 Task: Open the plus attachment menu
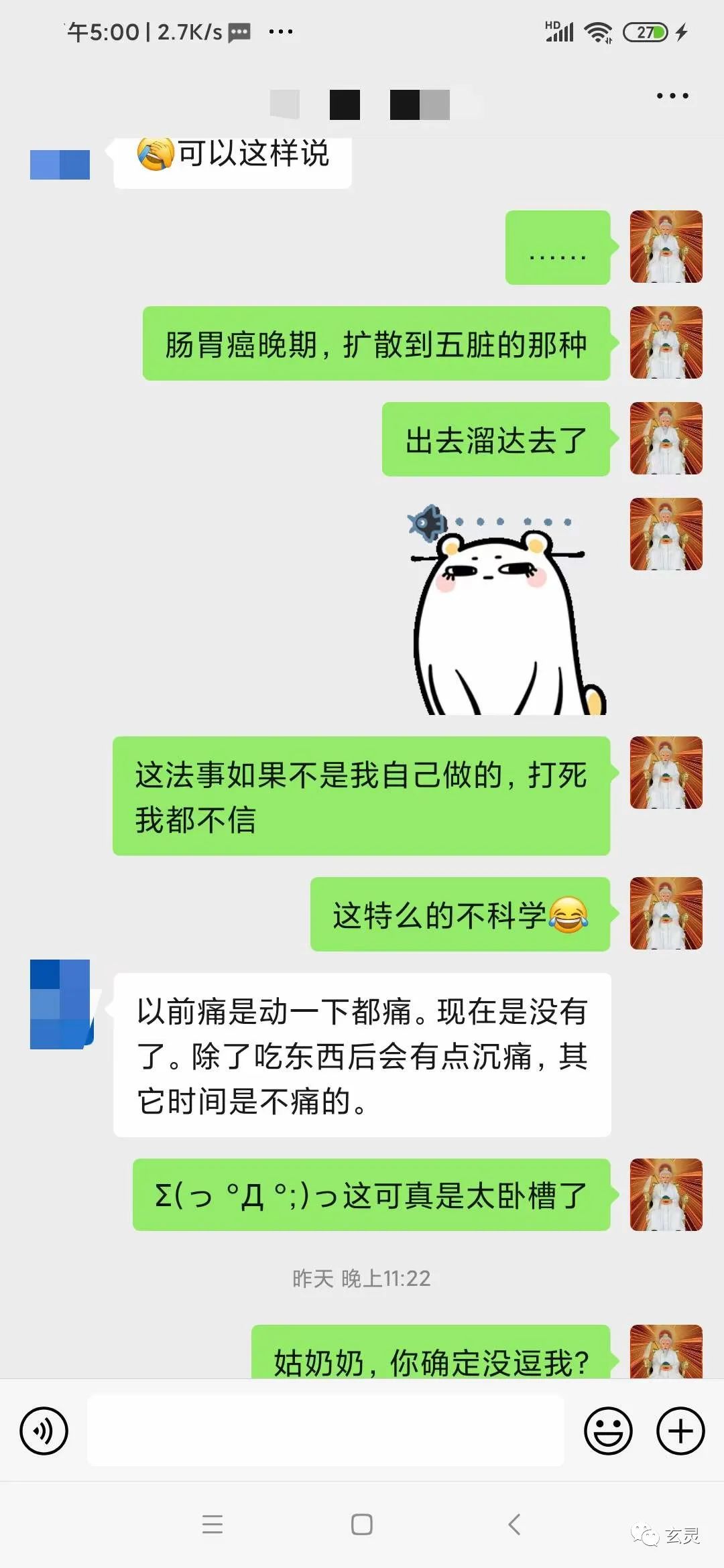pos(680,1431)
